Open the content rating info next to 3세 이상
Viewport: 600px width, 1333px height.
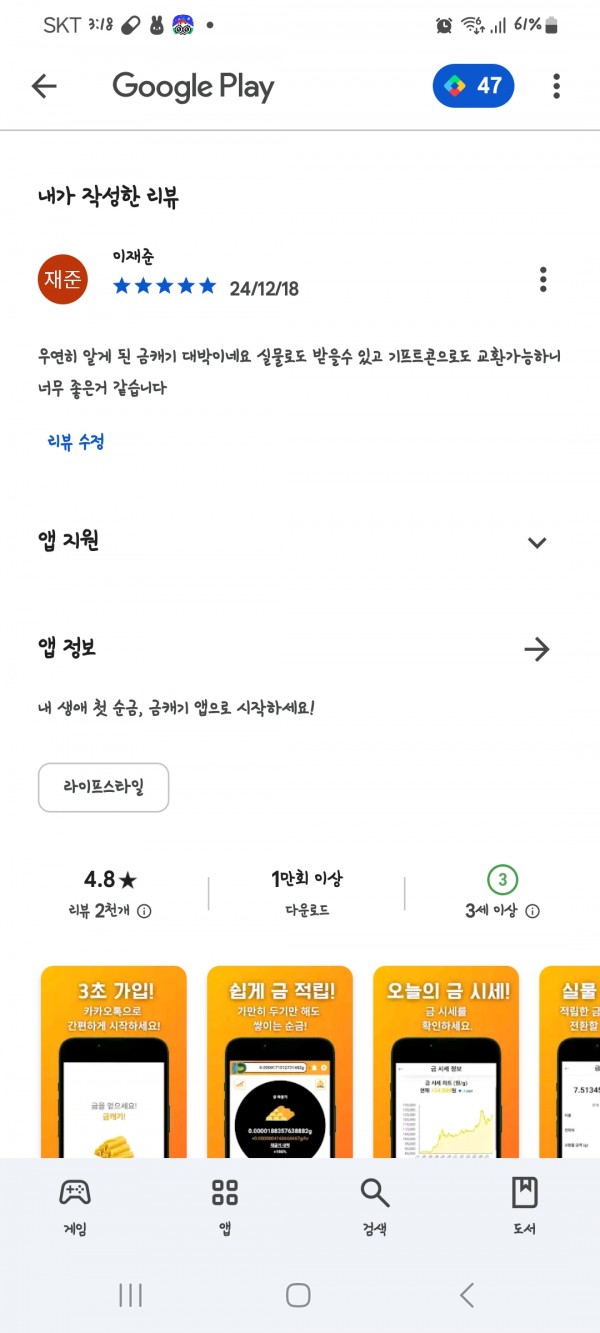pyautogui.click(x=533, y=911)
